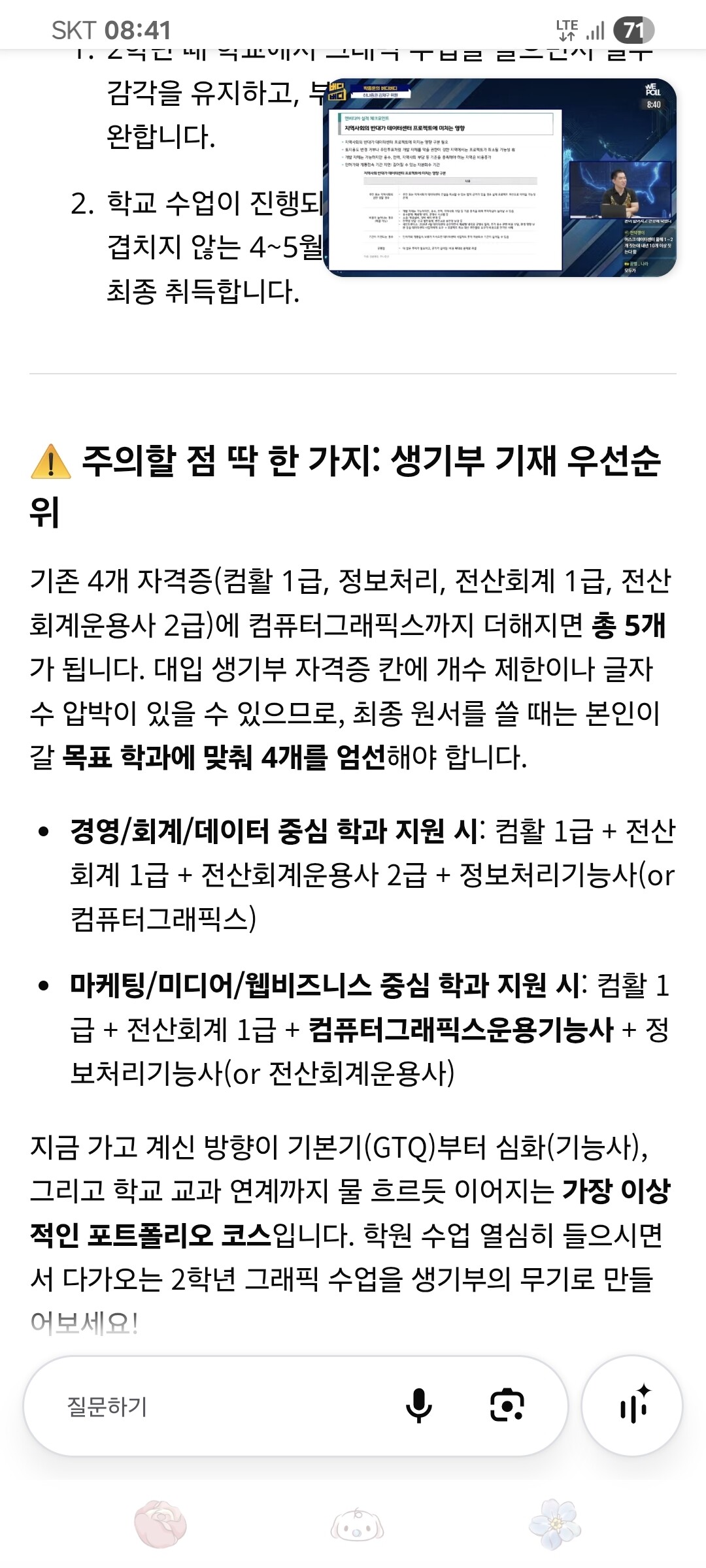Image resolution: width=706 pixels, height=1568 pixels.
Task: Tap the floating picture-in-picture video window
Action: pyautogui.click(x=500, y=178)
